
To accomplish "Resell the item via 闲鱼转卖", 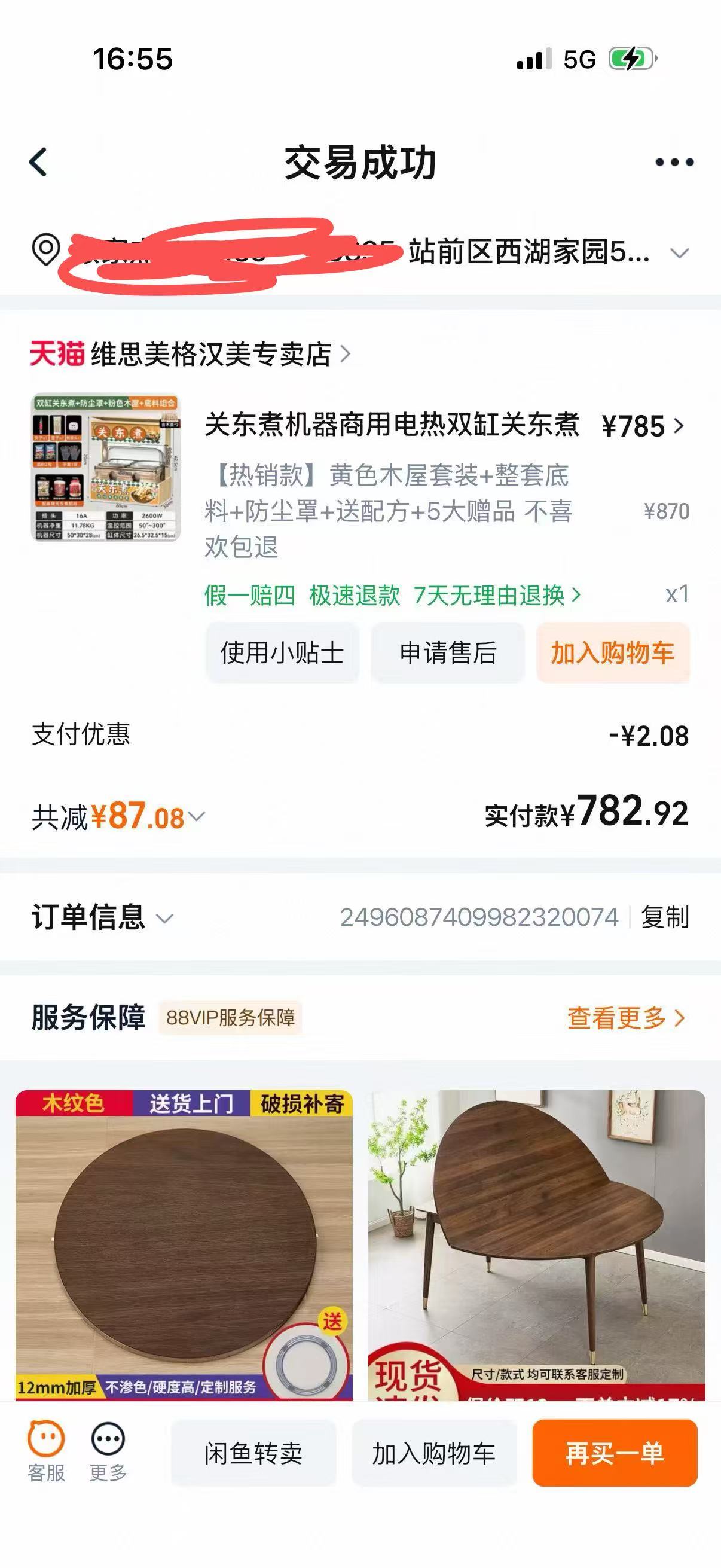I will click(x=253, y=1454).
